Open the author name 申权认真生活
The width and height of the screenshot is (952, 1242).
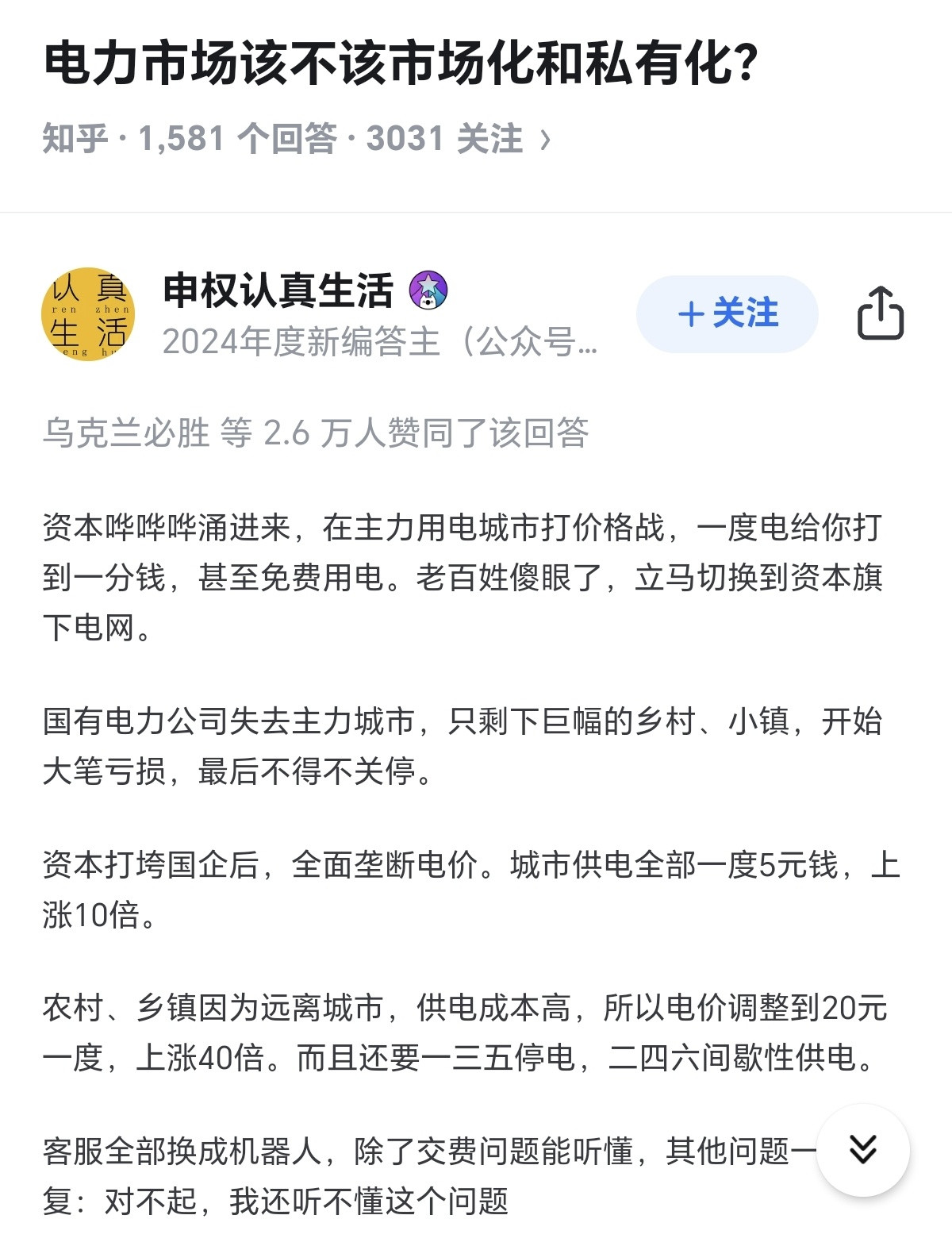278,290
